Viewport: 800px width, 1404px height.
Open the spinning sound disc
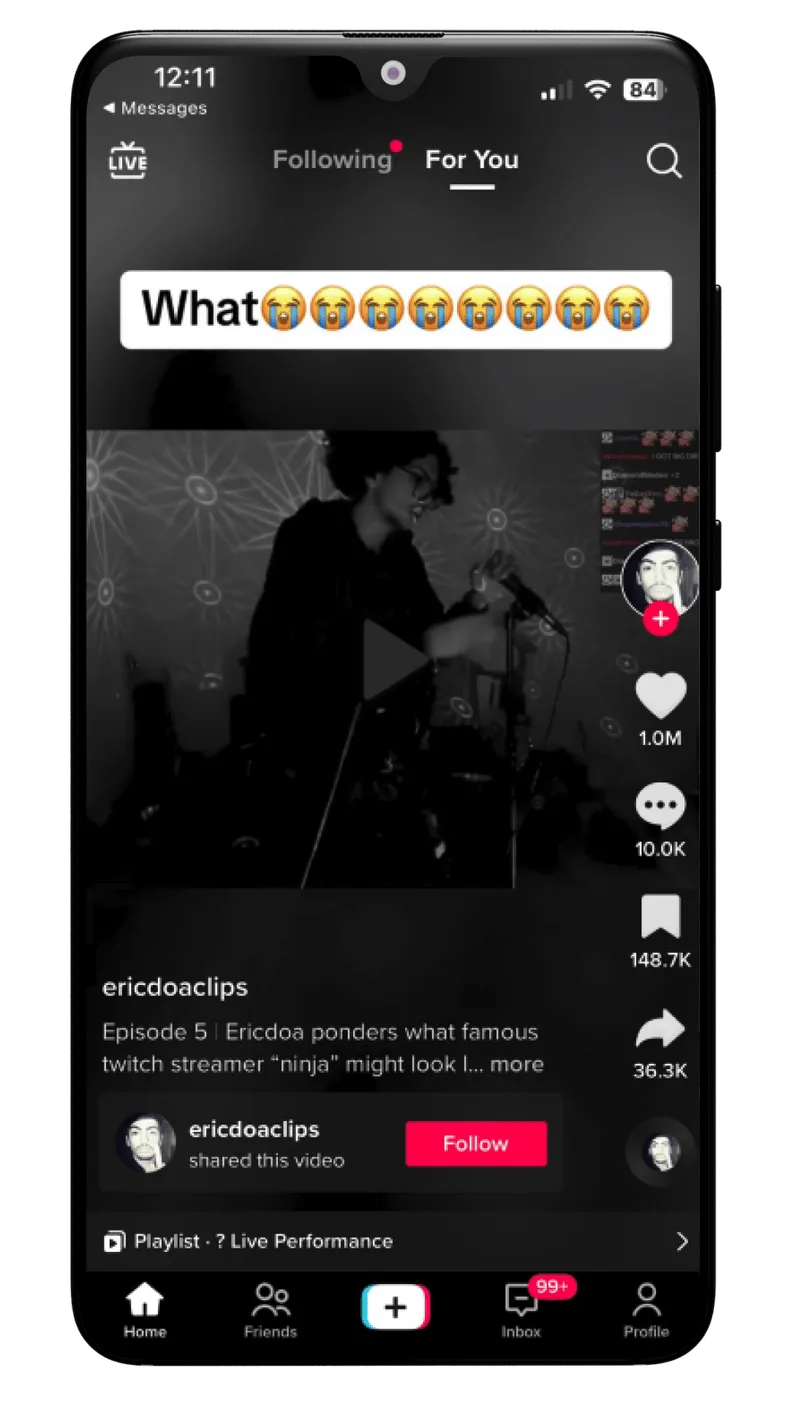660,1152
